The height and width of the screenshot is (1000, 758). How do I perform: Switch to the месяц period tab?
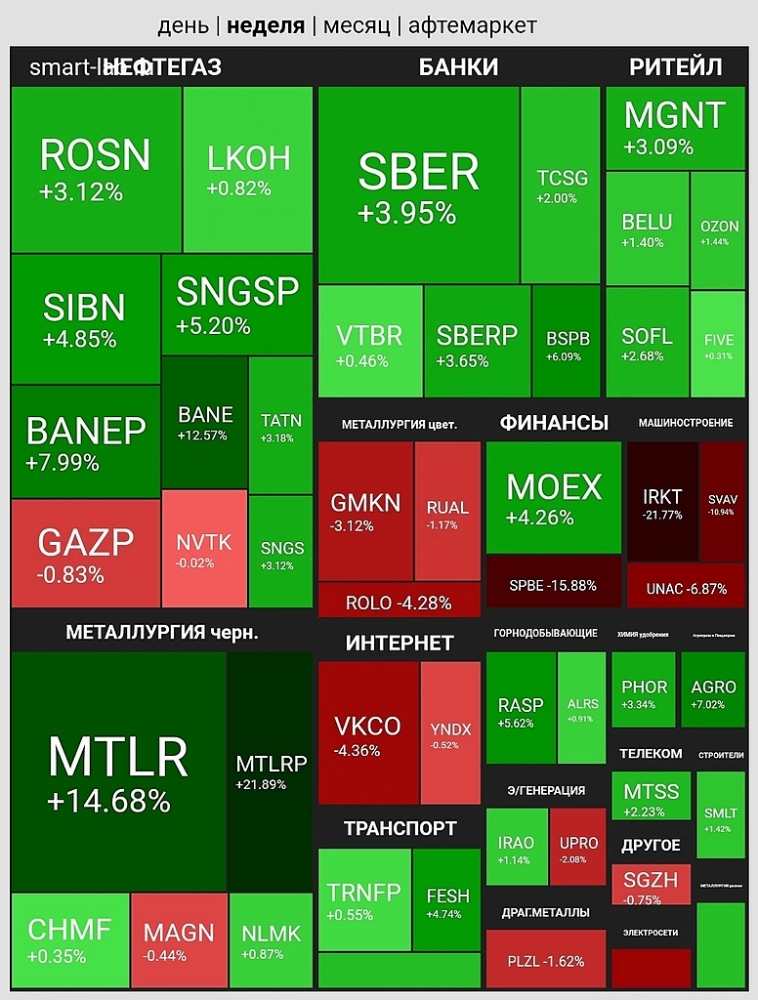360,26
